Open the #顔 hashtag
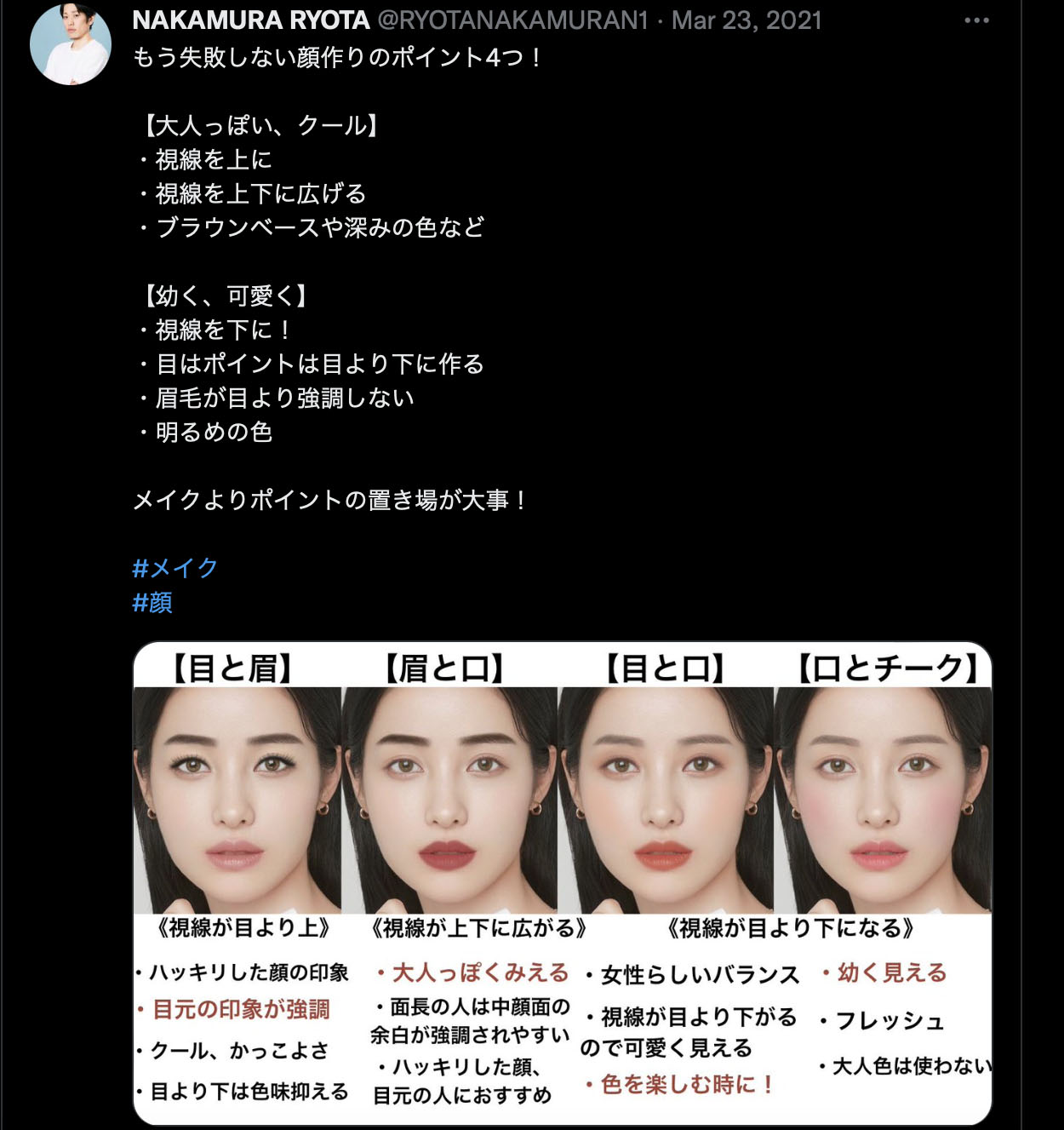1064x1130 pixels. click(153, 603)
